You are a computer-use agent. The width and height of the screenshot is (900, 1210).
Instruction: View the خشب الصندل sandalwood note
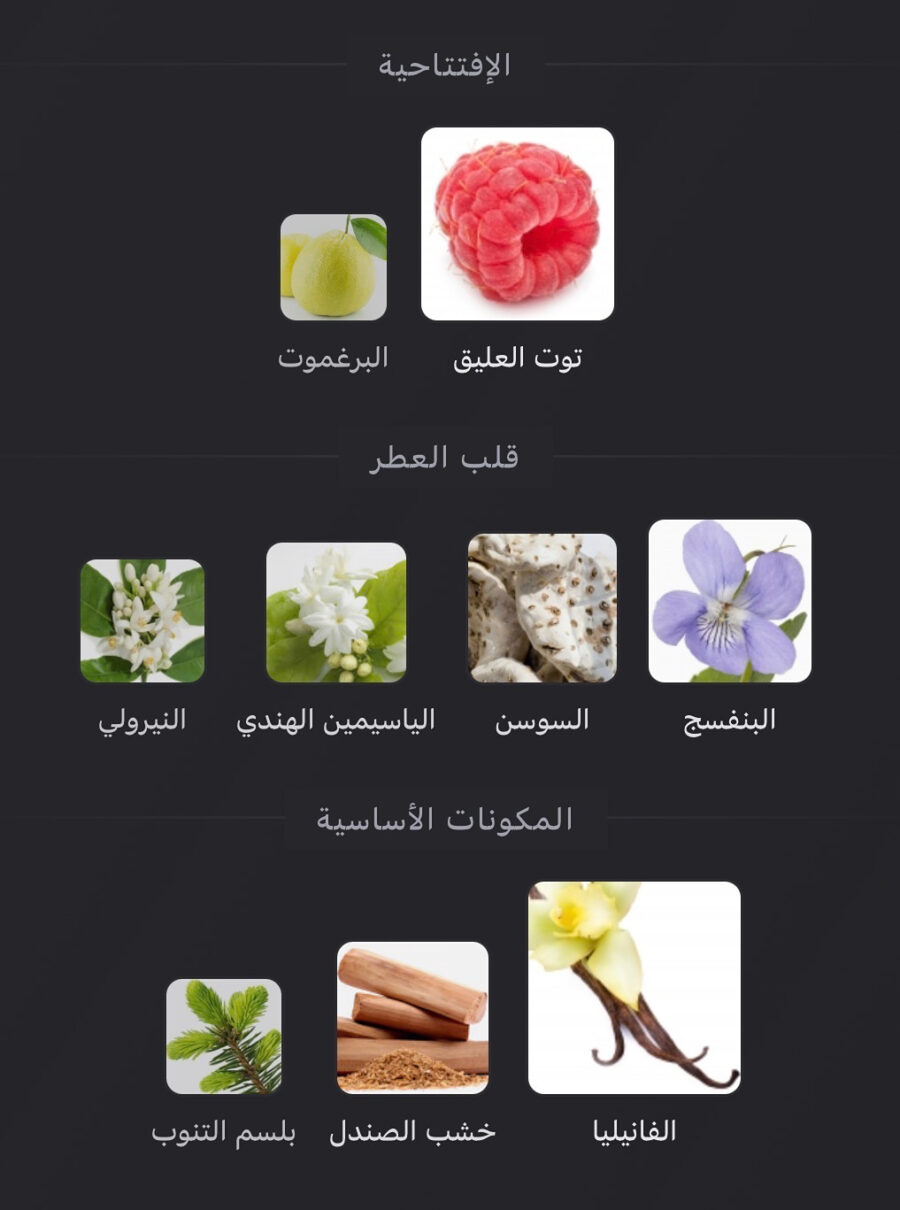pyautogui.click(x=413, y=1017)
